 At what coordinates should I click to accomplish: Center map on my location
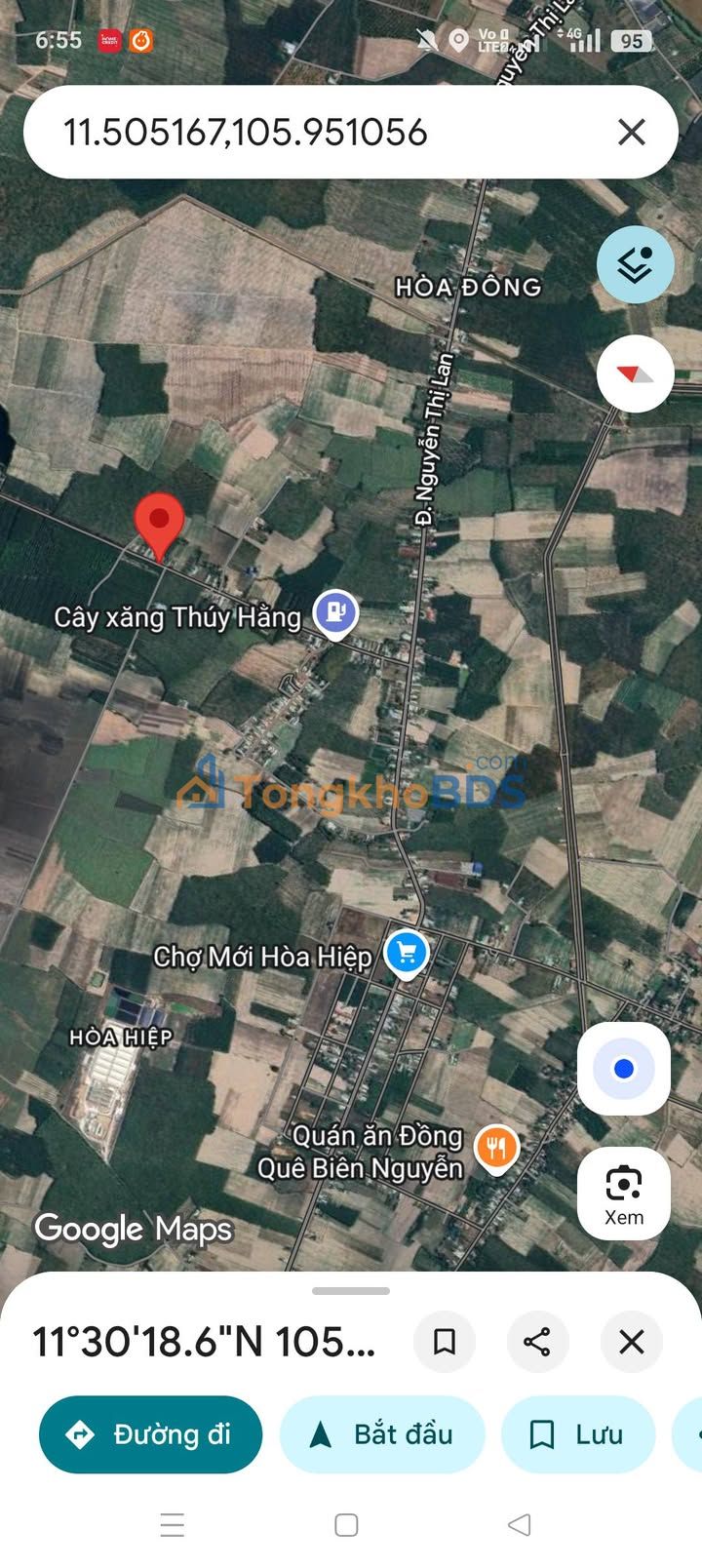[623, 1069]
